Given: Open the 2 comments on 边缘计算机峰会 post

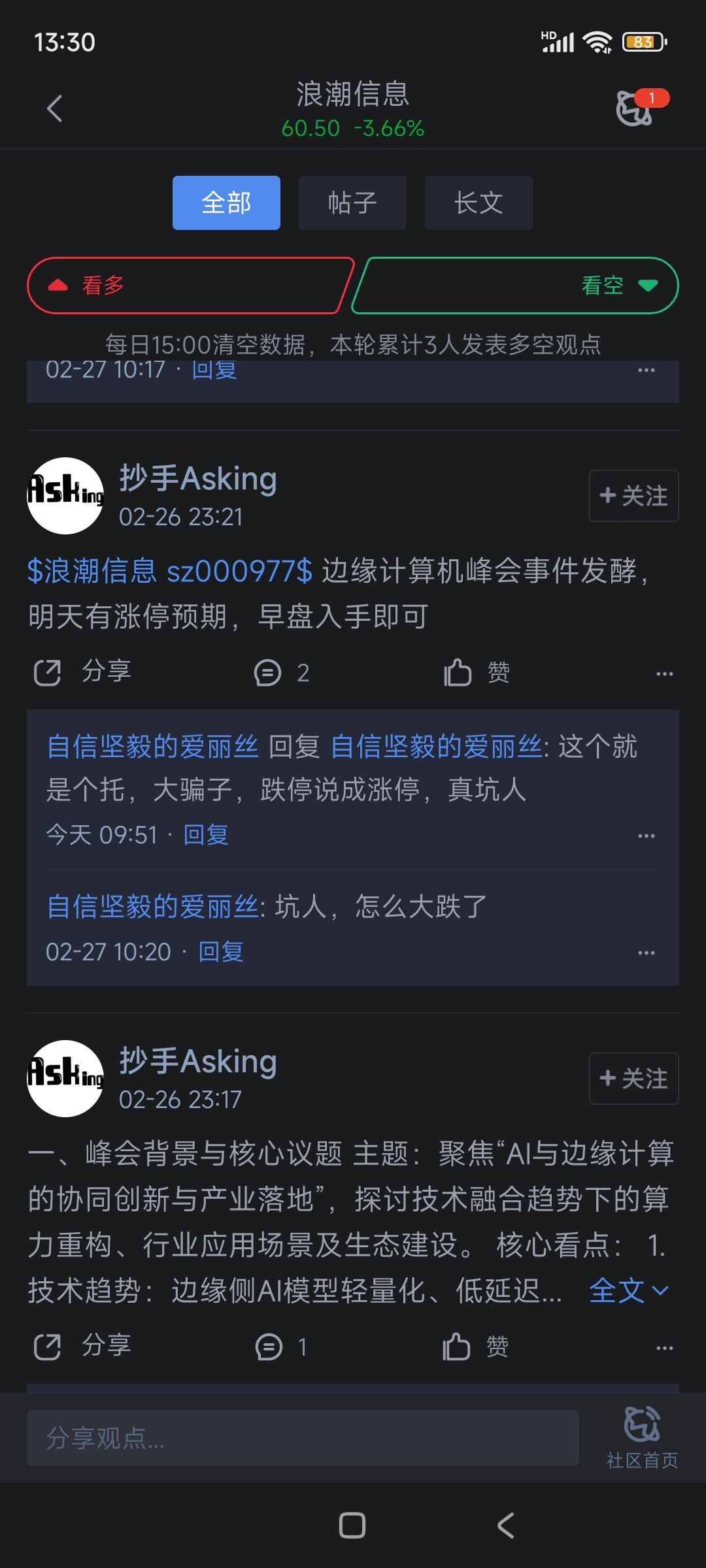Looking at the screenshot, I should (281, 672).
